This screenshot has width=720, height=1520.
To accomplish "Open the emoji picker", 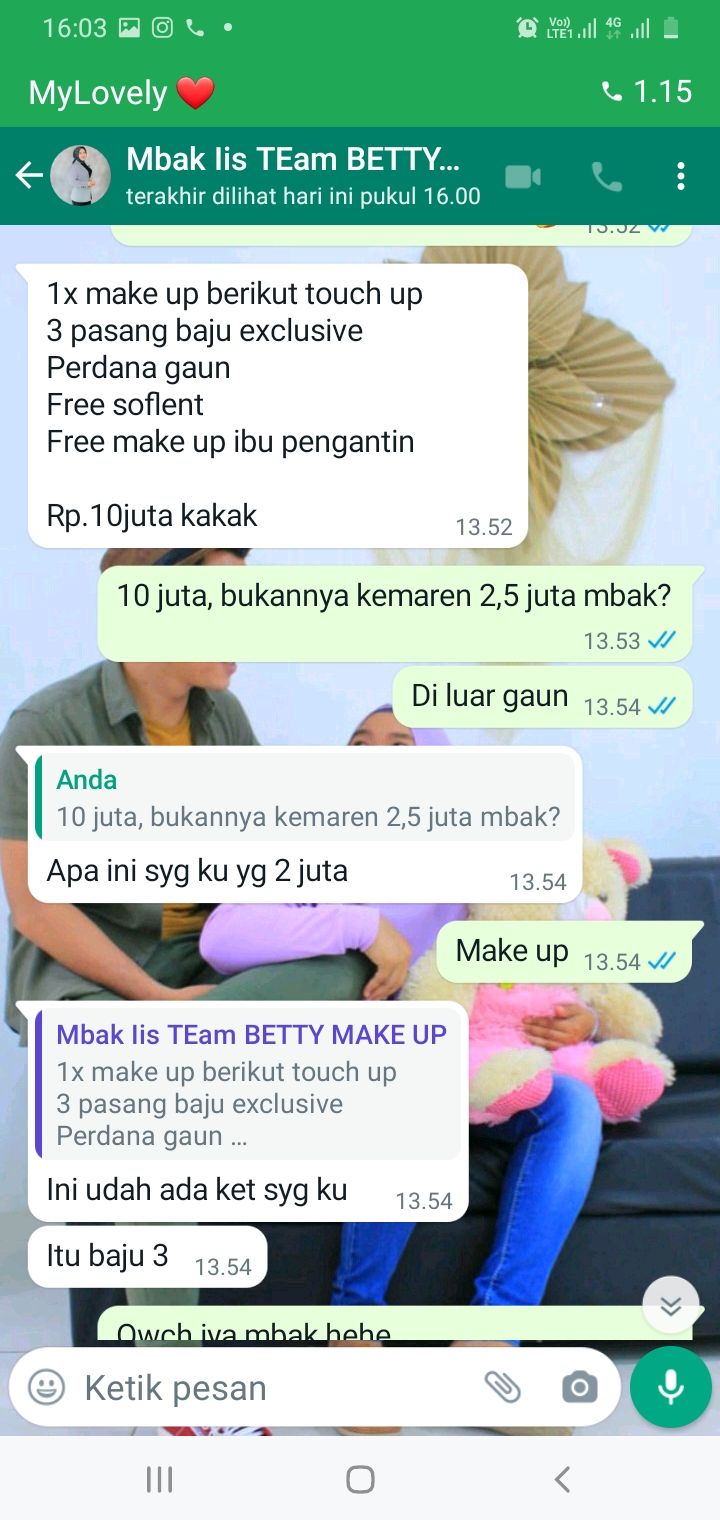I will click(x=46, y=1387).
